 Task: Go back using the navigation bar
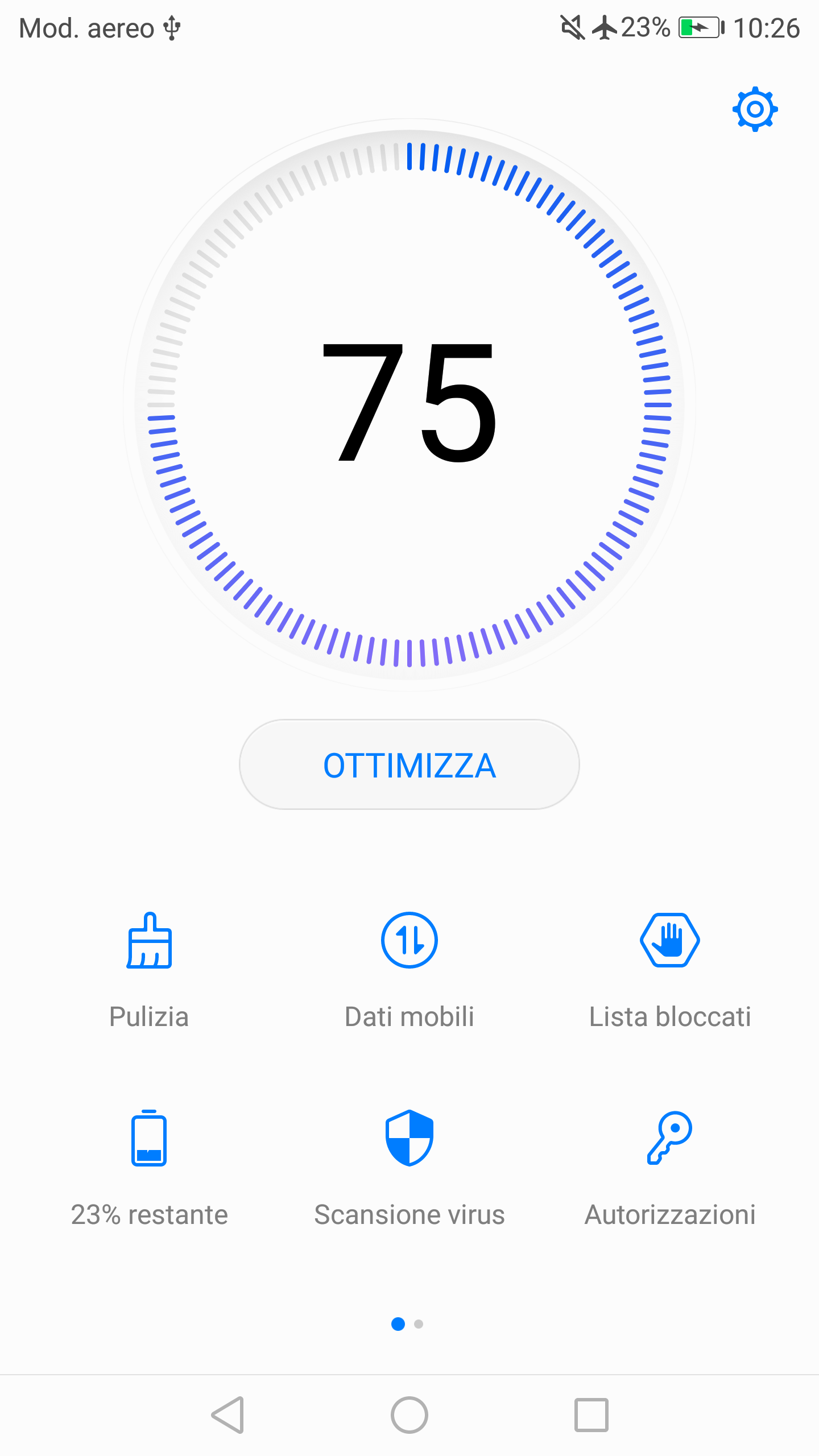click(x=228, y=1414)
